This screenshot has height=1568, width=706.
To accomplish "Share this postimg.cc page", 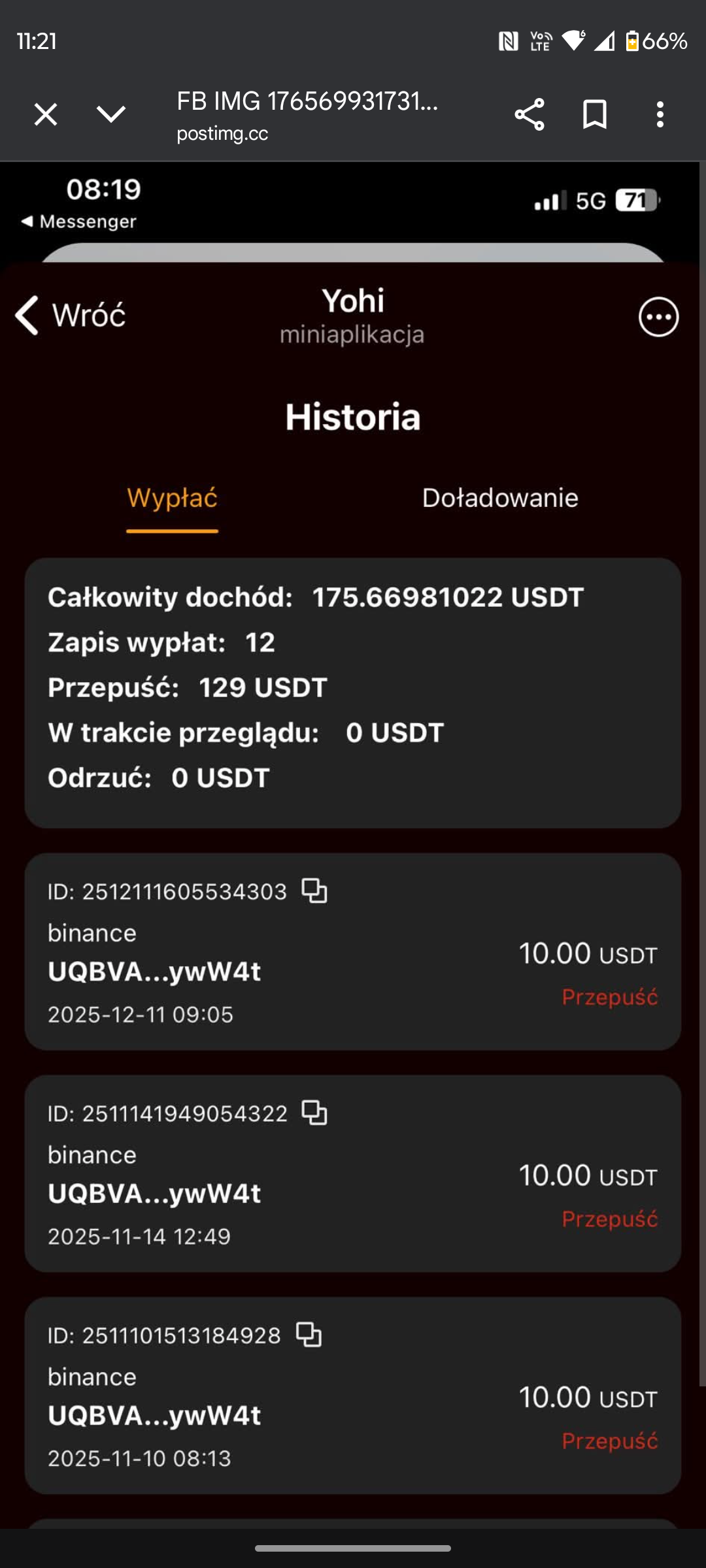I will pyautogui.click(x=529, y=114).
